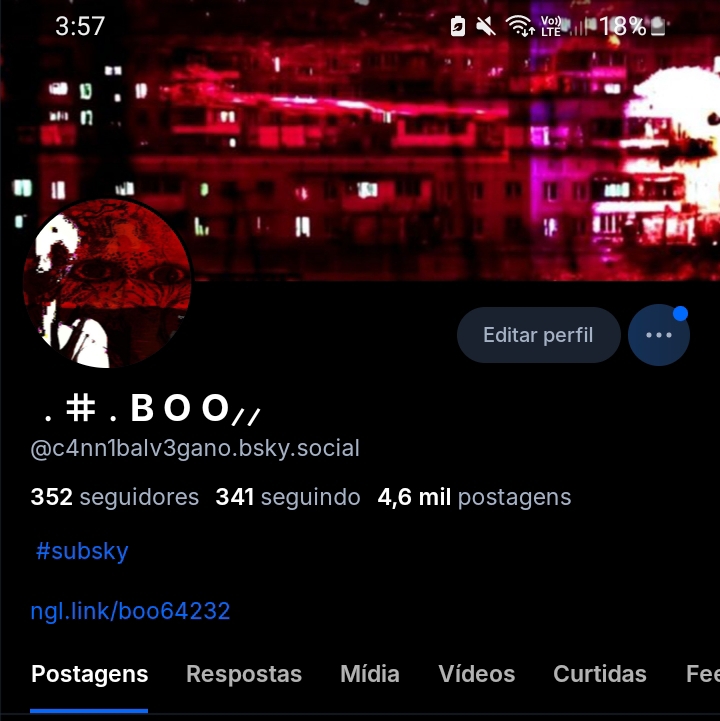This screenshot has height=721, width=720.
Task: Open the ngl.link/boo64232 link
Action: point(131,611)
